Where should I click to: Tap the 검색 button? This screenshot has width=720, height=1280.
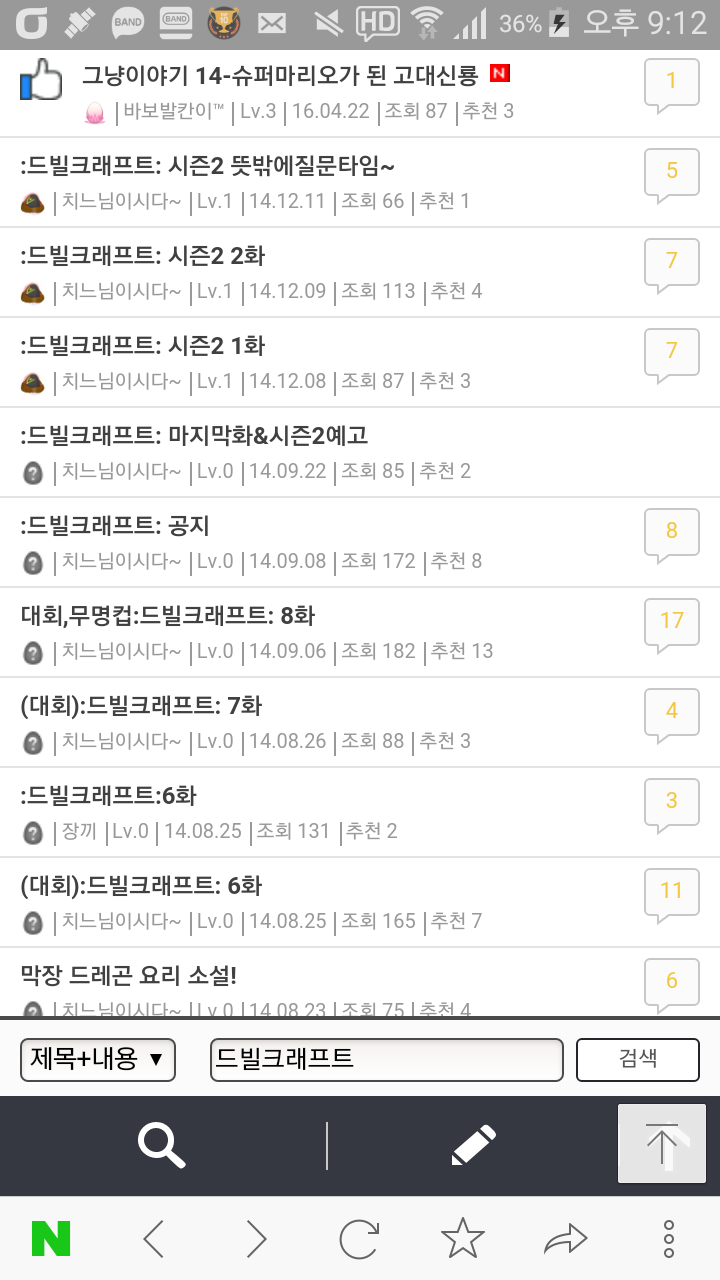coord(638,1059)
